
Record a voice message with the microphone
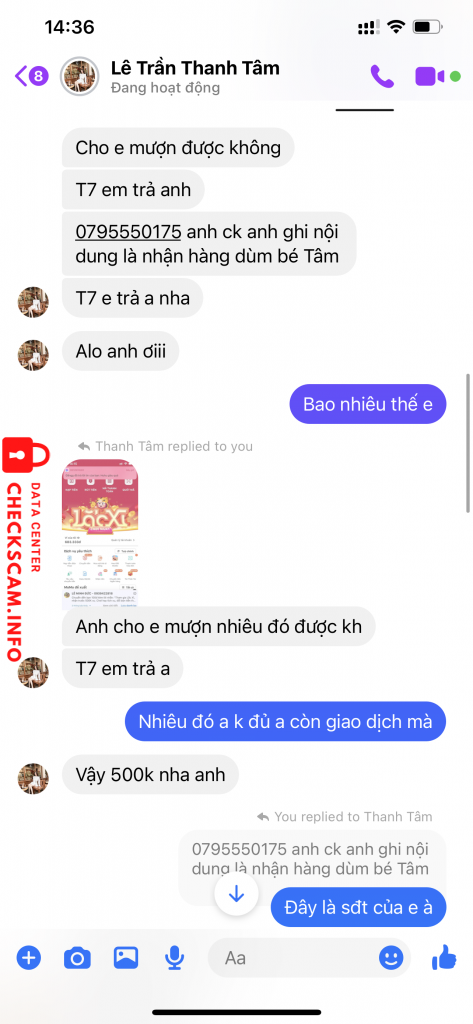[x=174, y=958]
